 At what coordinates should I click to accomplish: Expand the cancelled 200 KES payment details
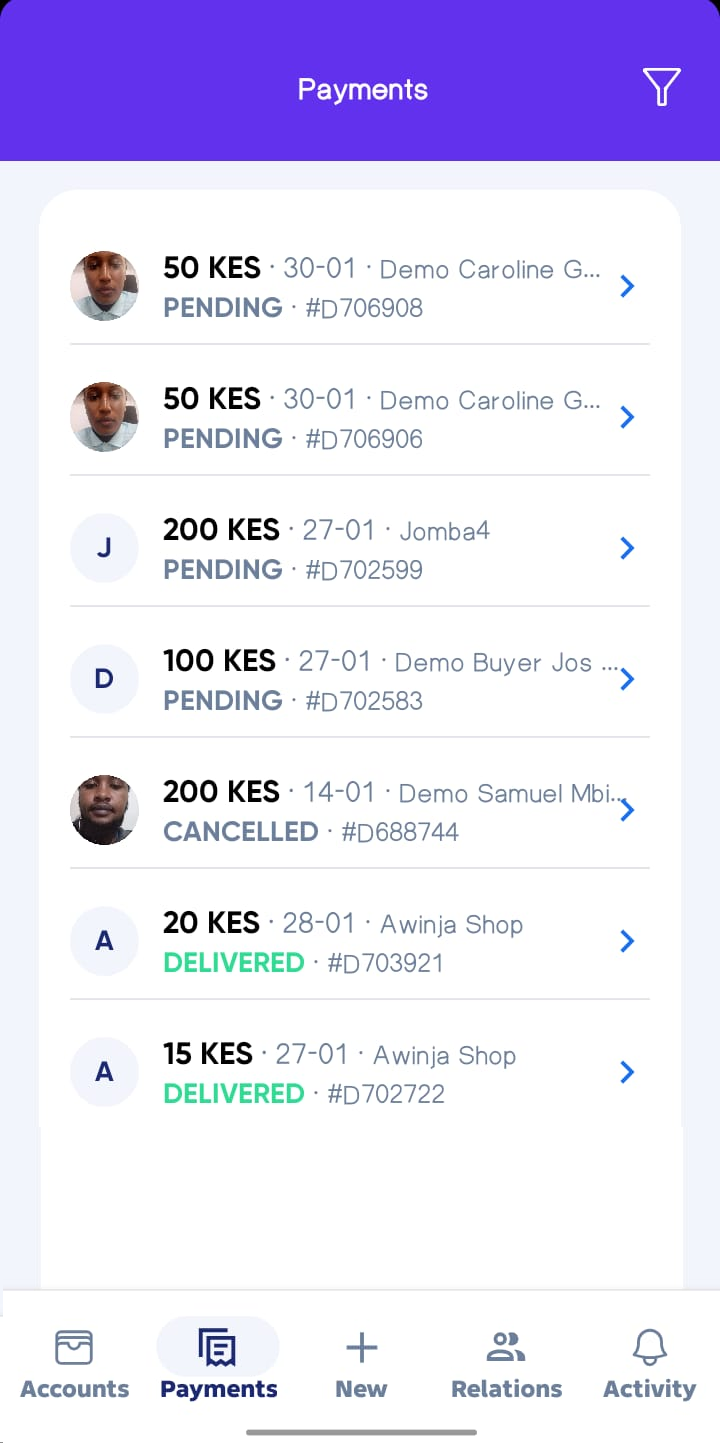pyautogui.click(x=627, y=810)
